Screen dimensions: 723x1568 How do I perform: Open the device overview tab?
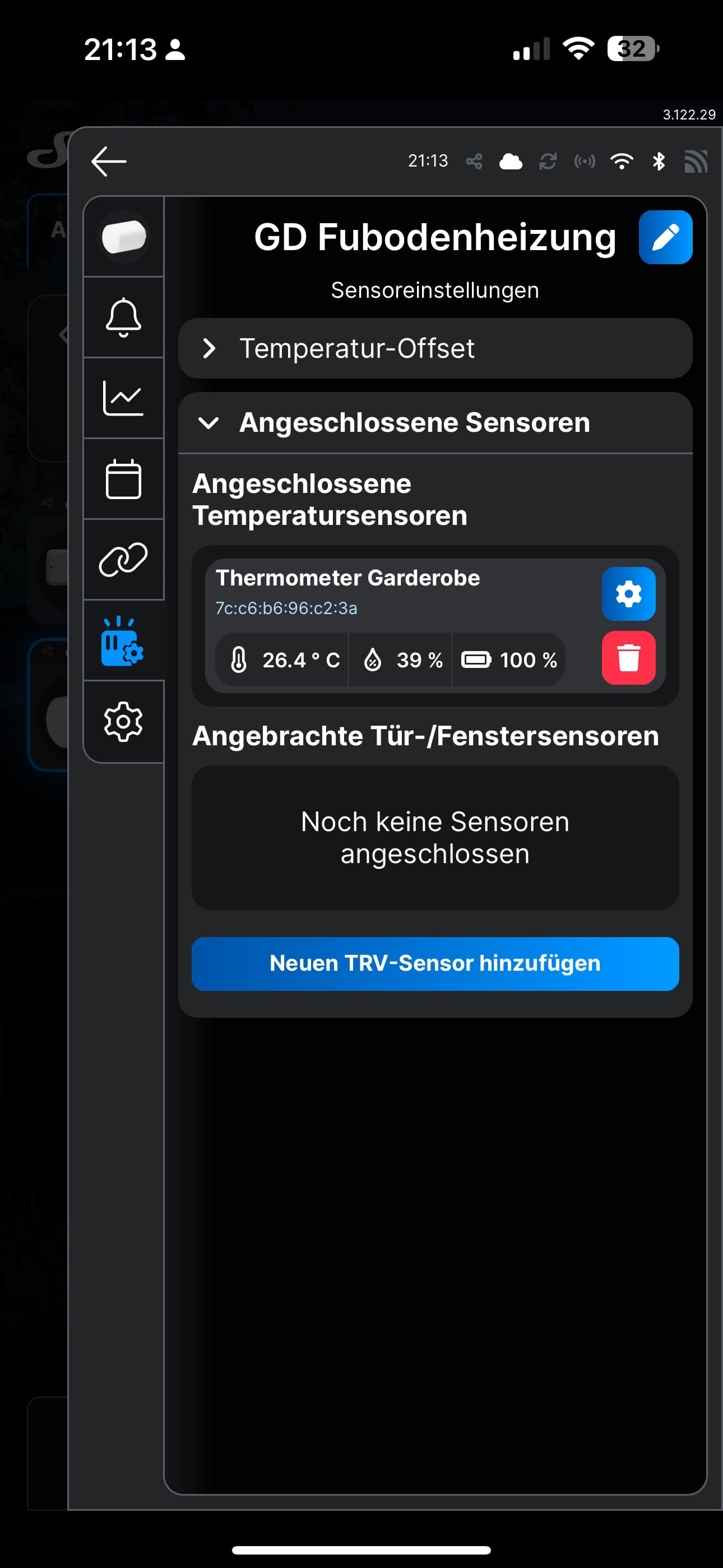coord(123,237)
